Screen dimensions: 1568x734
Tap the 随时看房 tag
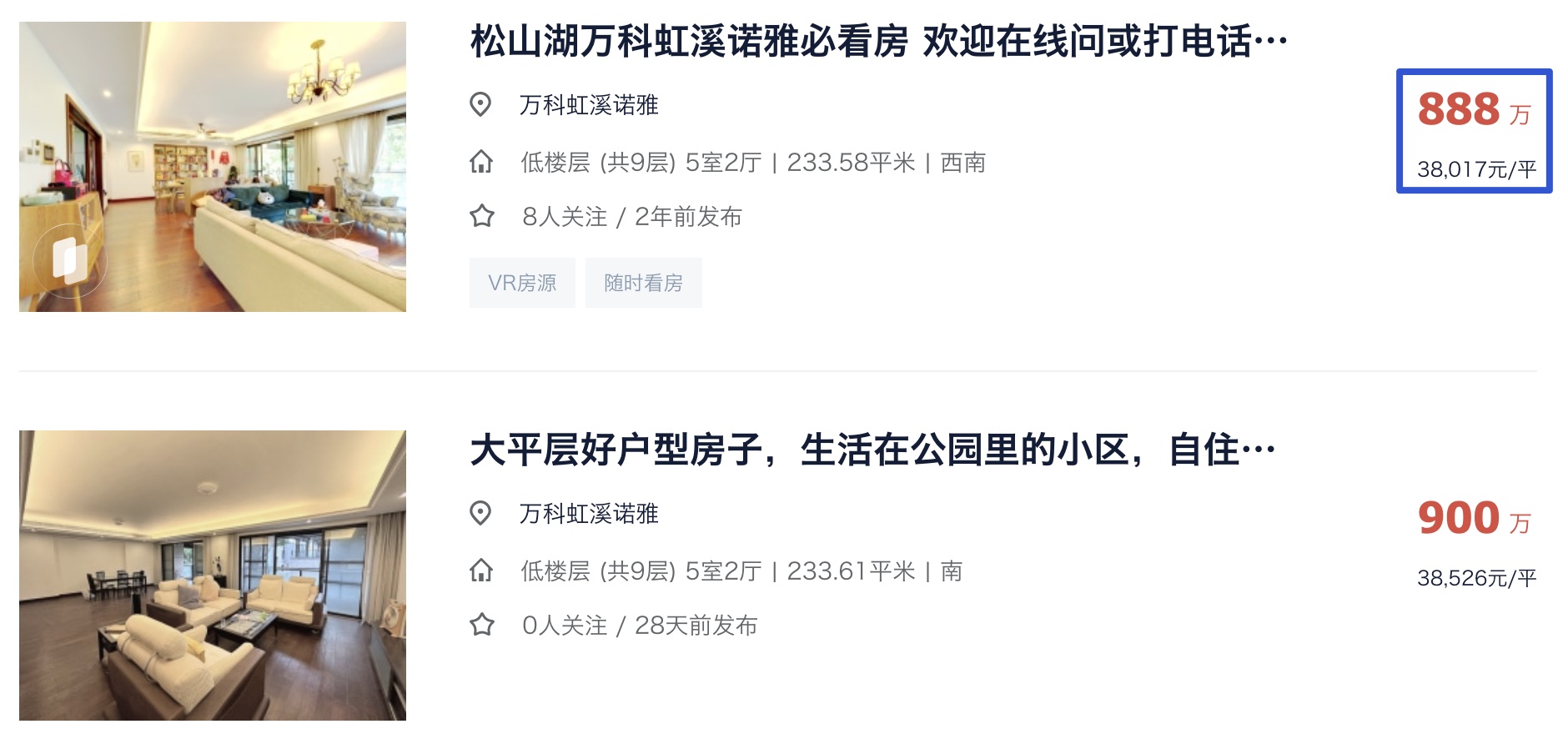tap(643, 283)
